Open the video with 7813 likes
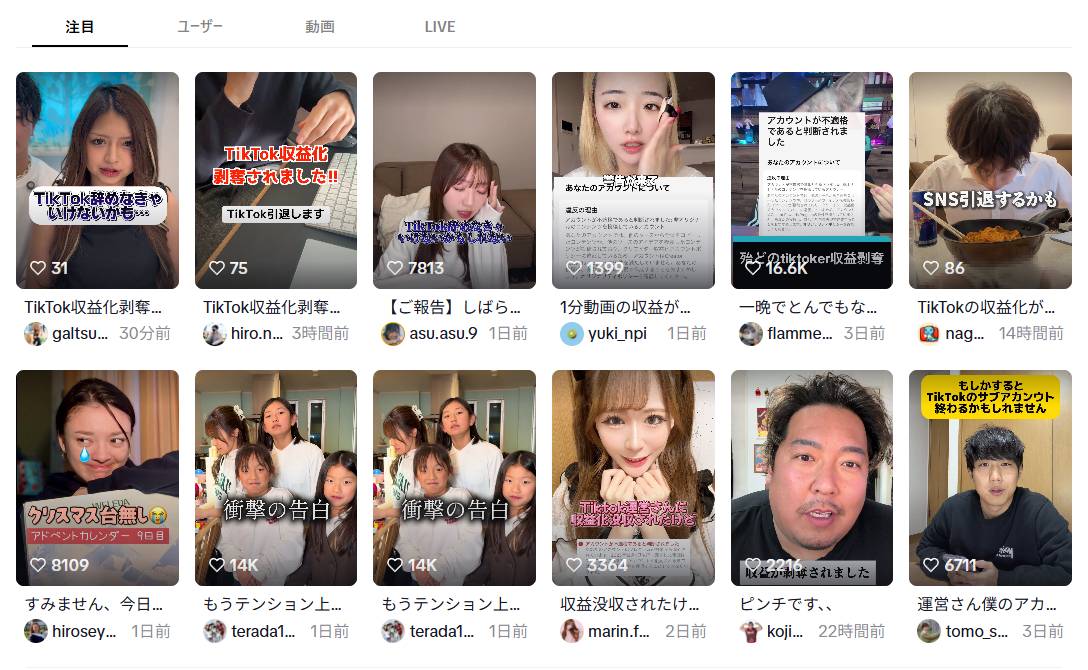 (x=454, y=180)
